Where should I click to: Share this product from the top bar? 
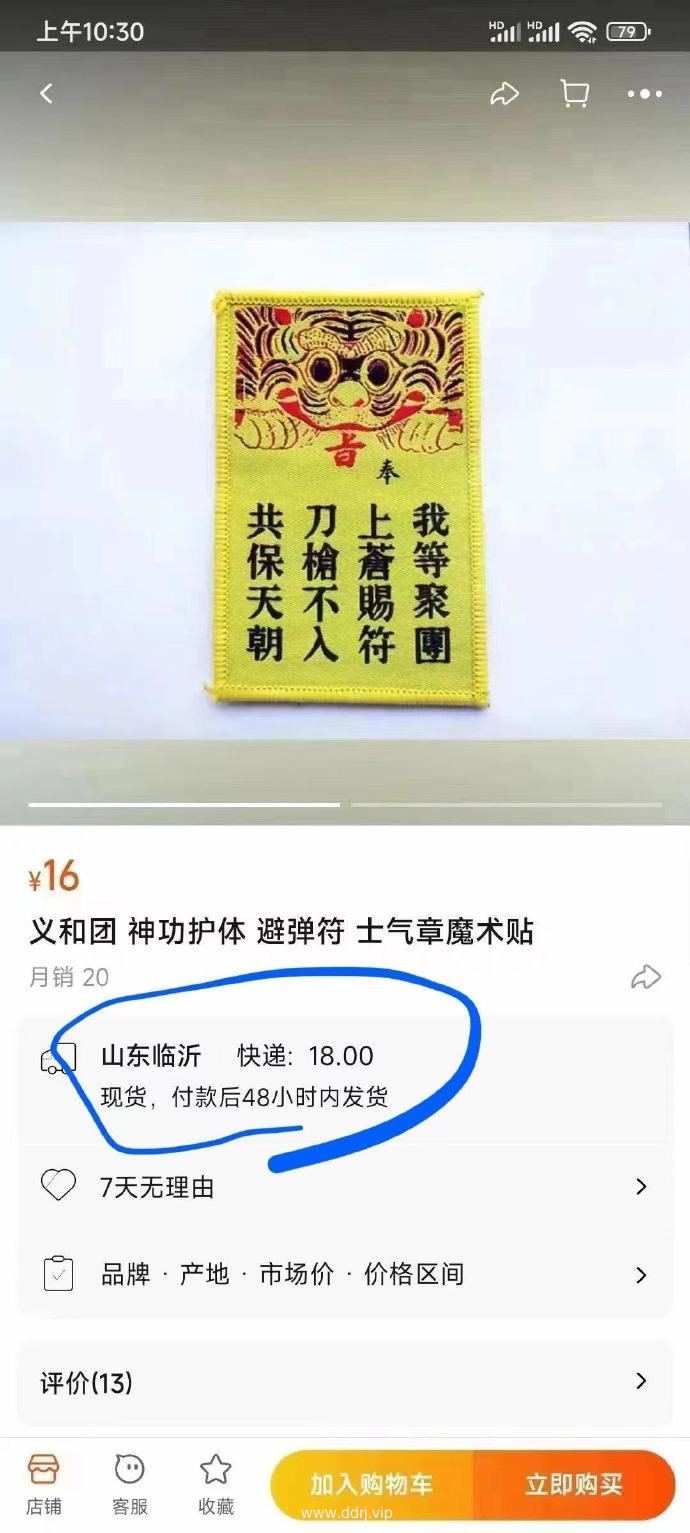point(504,94)
